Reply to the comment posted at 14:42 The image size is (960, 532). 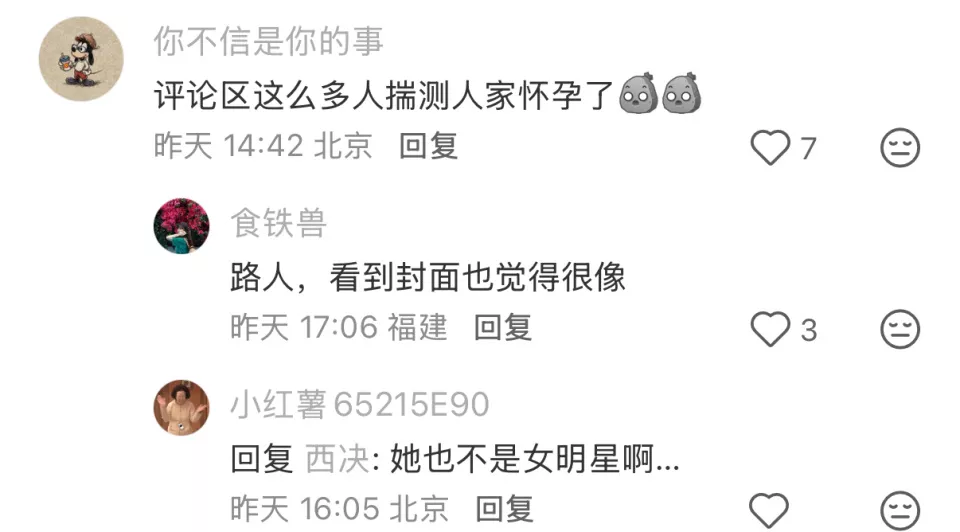pyautogui.click(x=428, y=146)
